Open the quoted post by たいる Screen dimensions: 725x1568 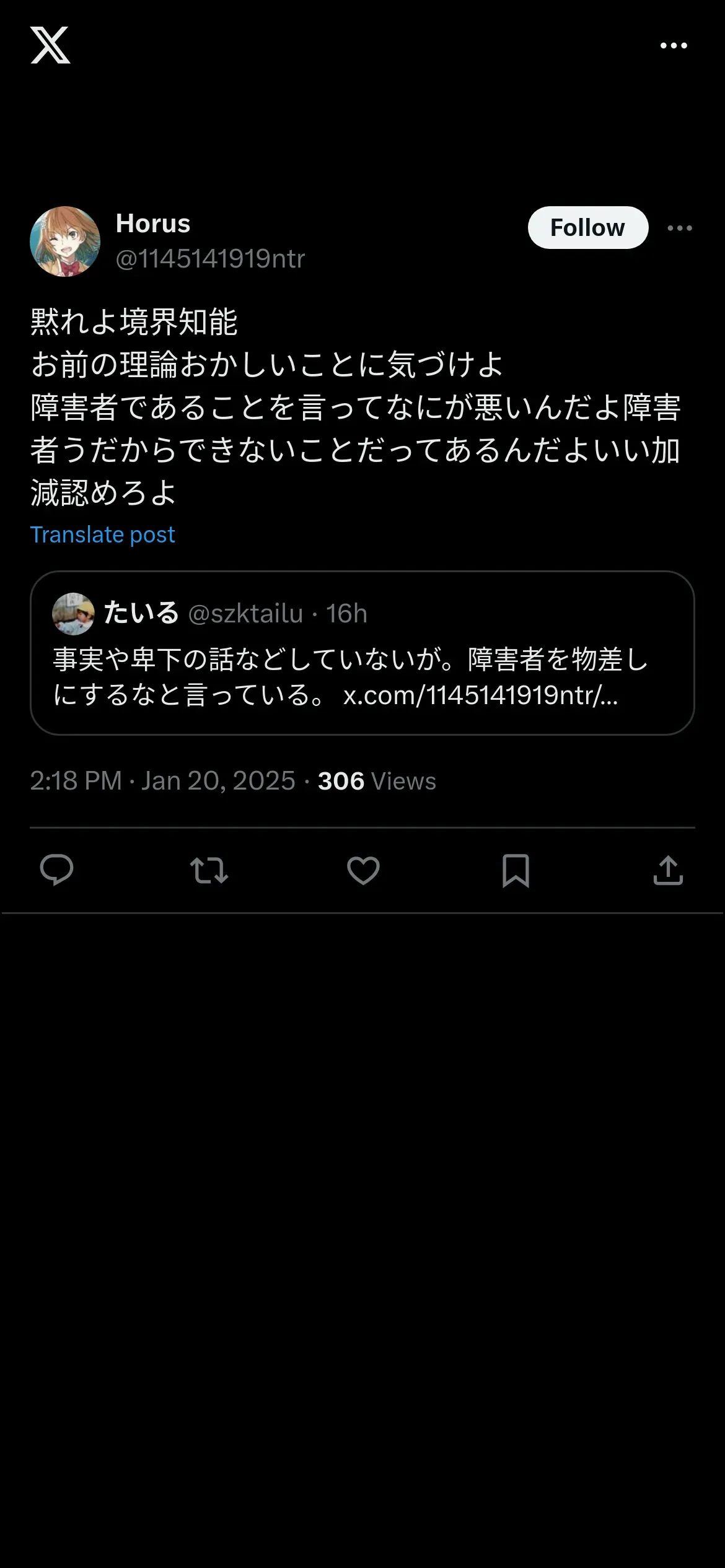click(362, 653)
